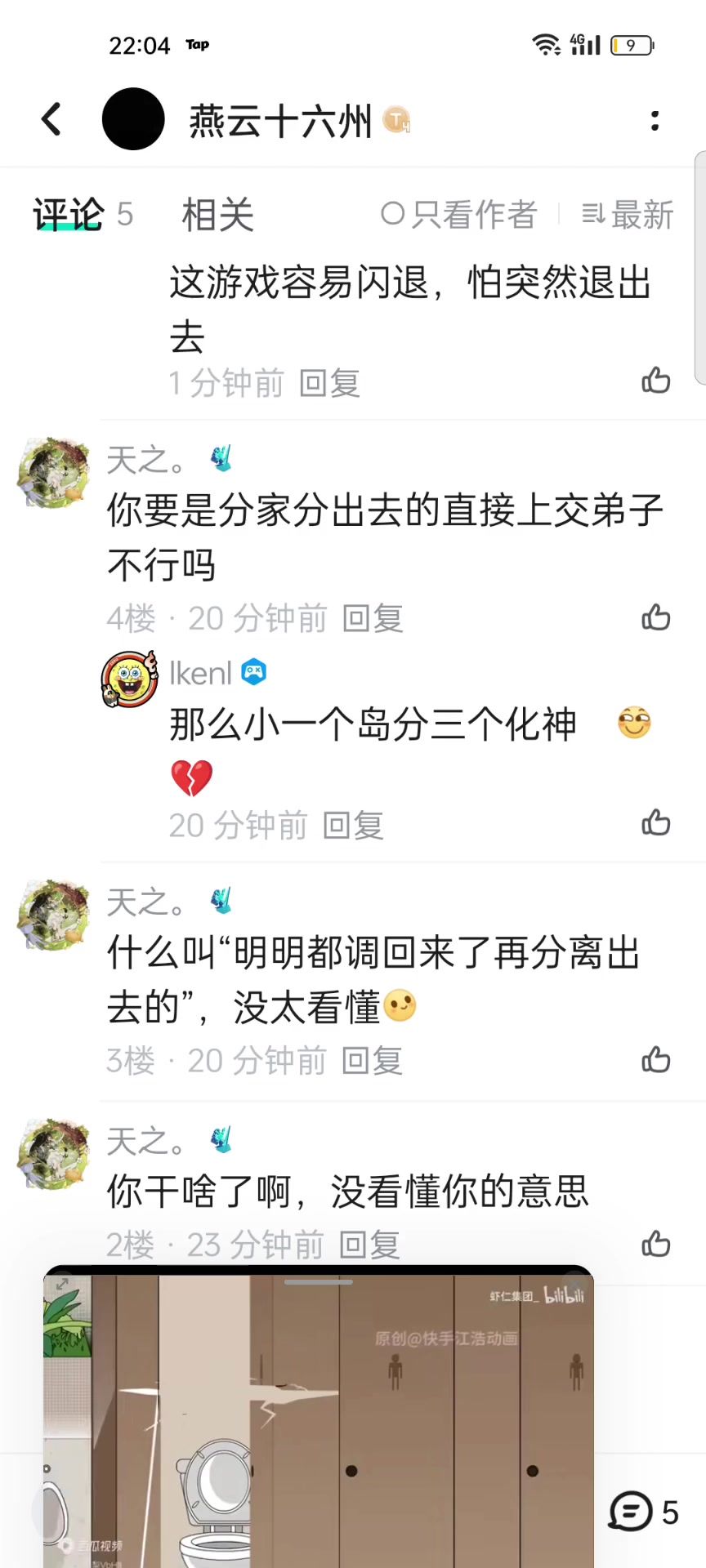Like Ikenl's reply about 化神
706x1568 pixels.
click(655, 823)
